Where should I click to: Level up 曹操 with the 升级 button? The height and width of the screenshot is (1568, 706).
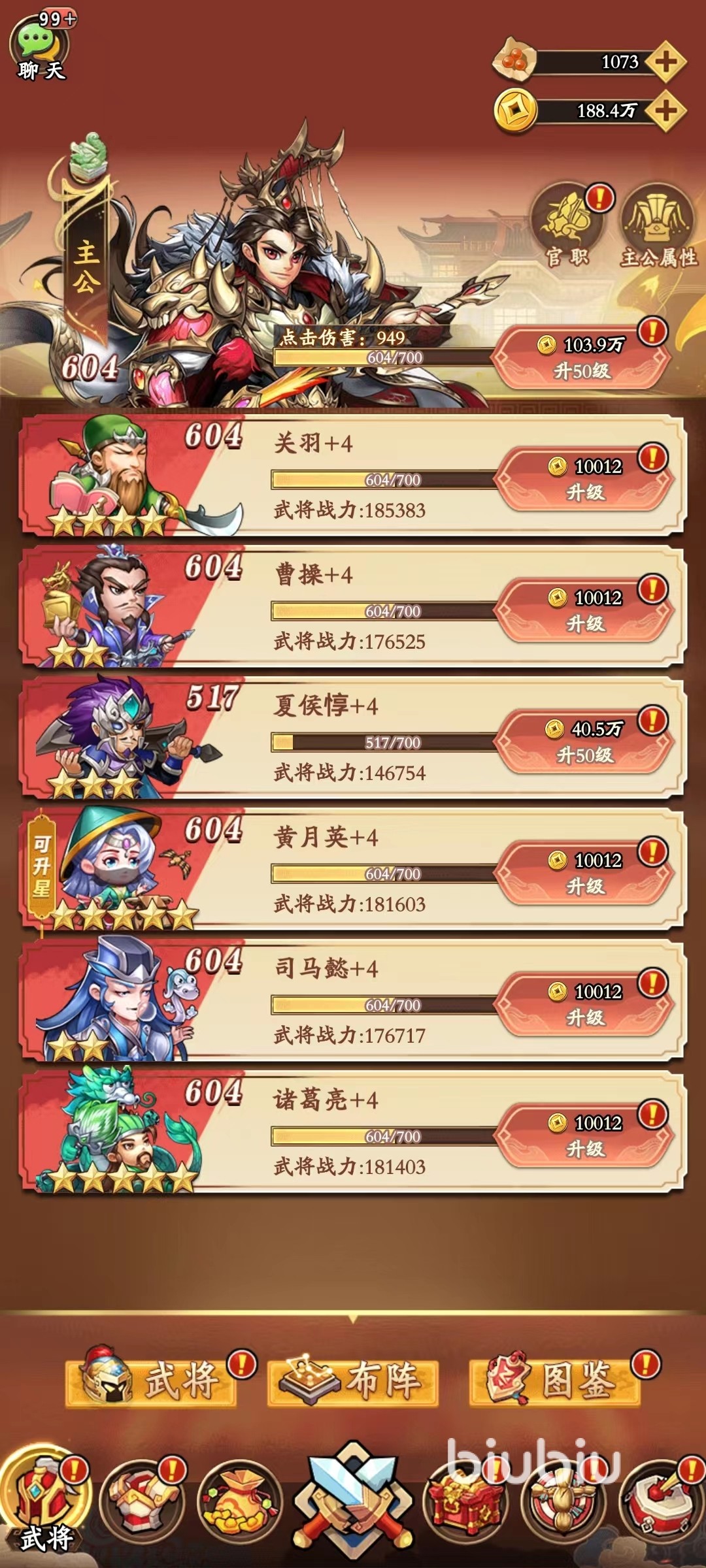584,611
